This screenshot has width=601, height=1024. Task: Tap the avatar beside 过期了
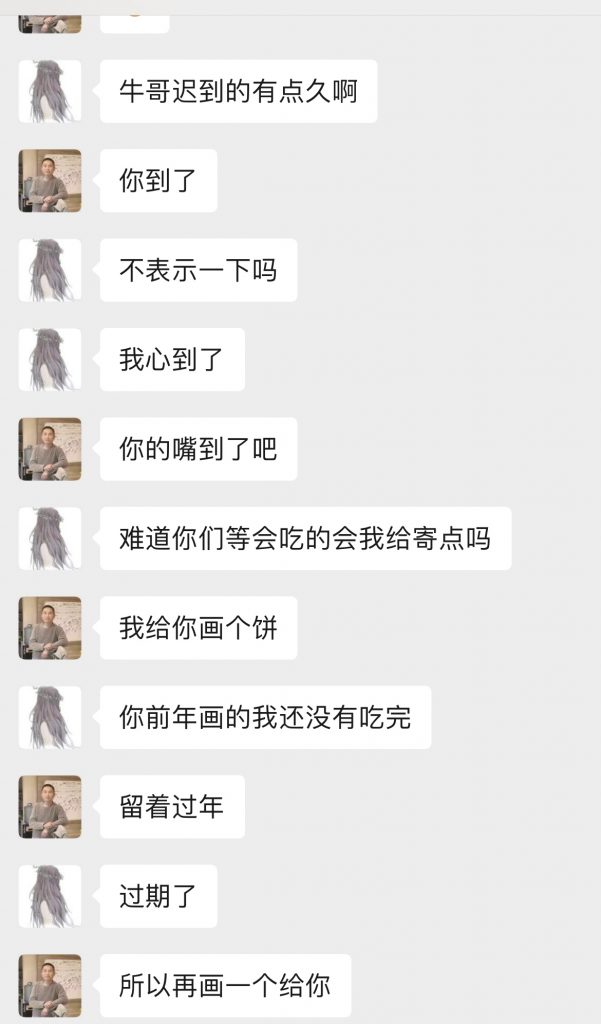(x=50, y=896)
